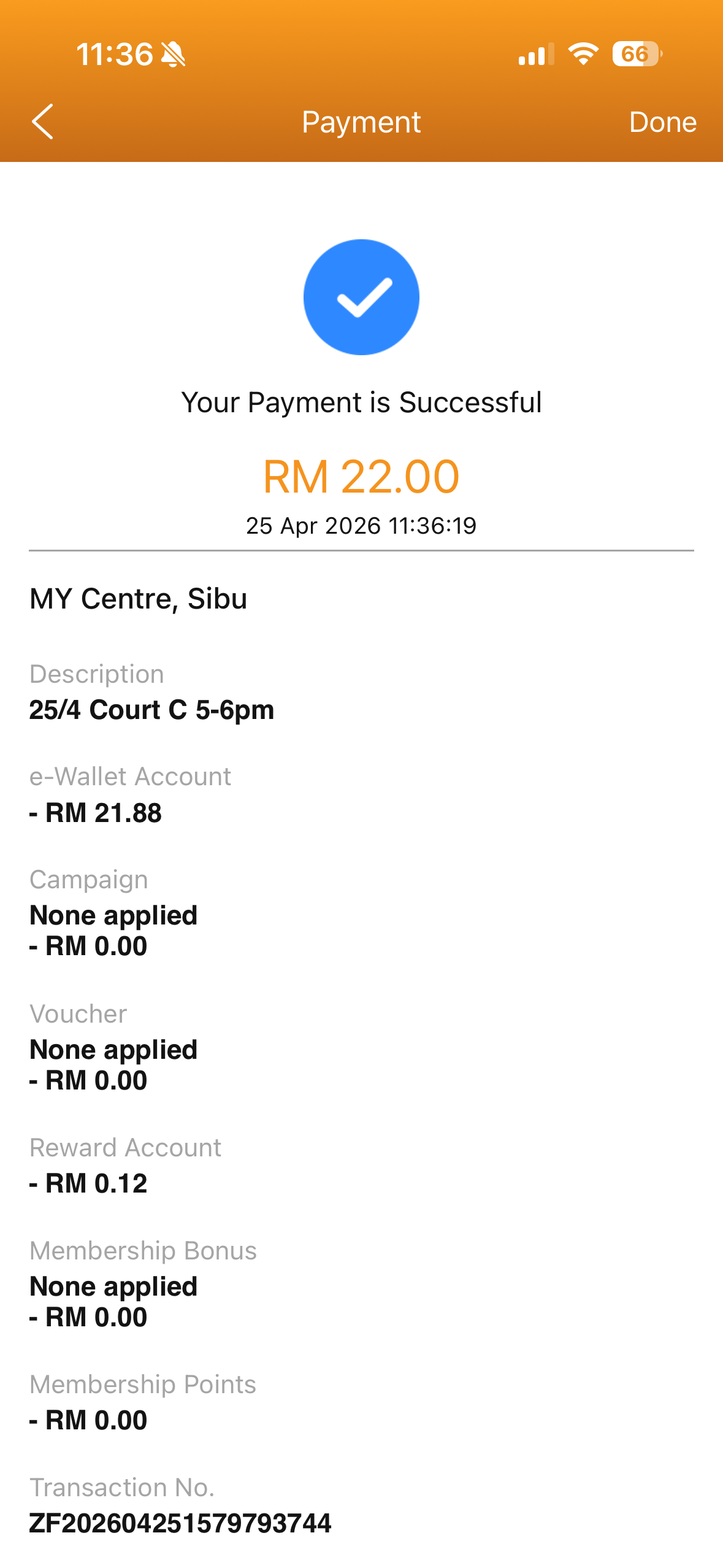The image size is (723, 1568).
Task: Tap Done to close the payment receipt
Action: (x=662, y=122)
